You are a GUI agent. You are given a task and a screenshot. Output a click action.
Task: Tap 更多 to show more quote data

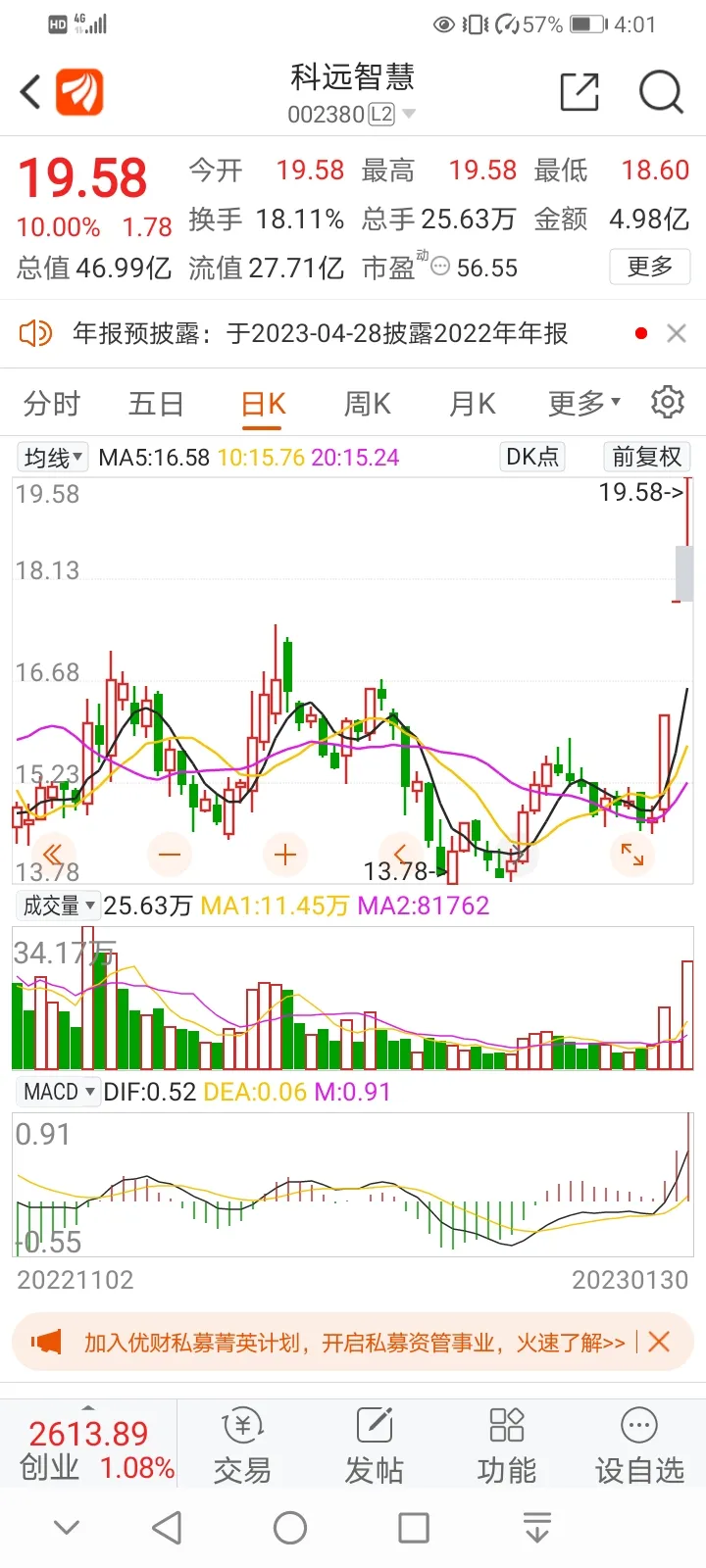pos(650,267)
